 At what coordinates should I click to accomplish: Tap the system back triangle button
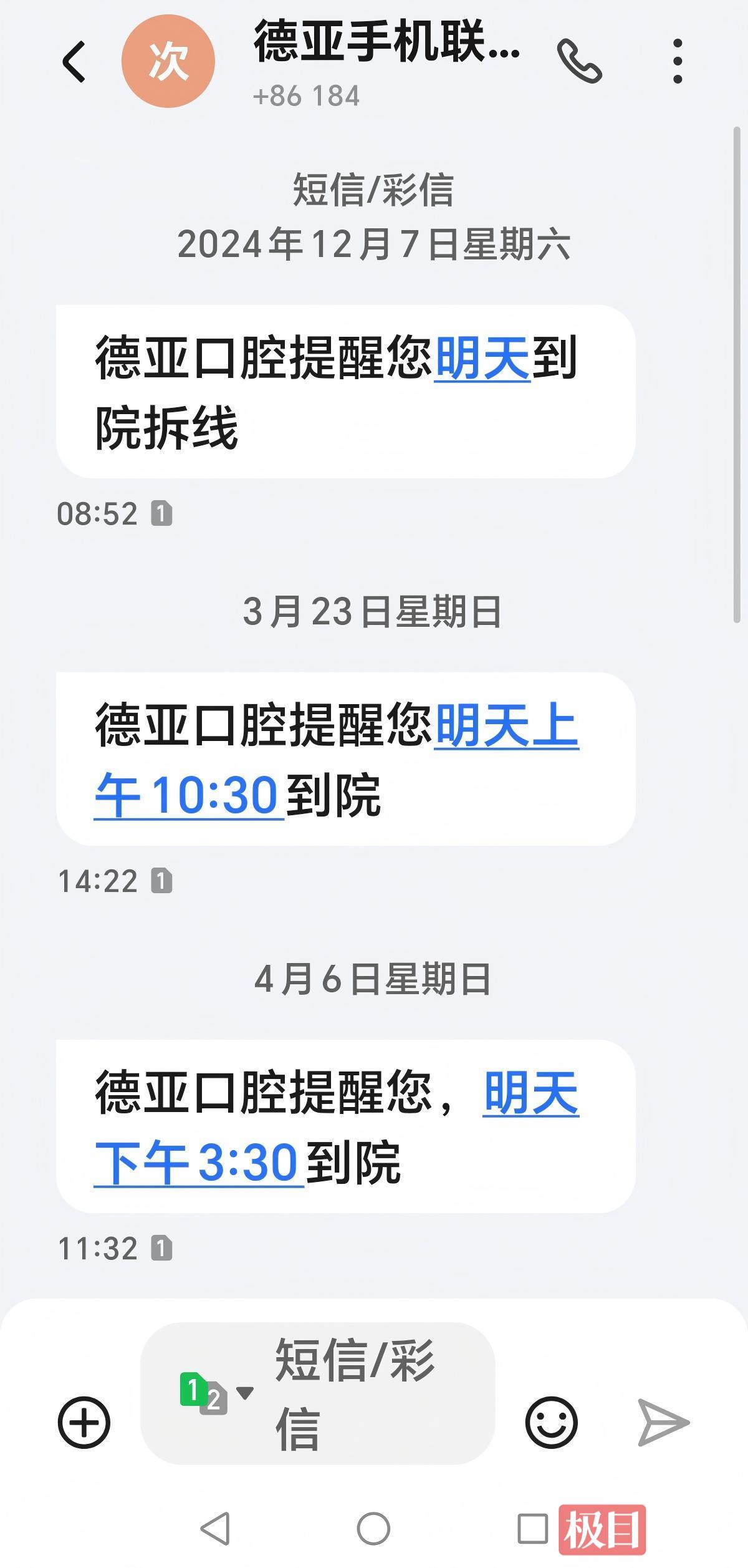tap(216, 1529)
